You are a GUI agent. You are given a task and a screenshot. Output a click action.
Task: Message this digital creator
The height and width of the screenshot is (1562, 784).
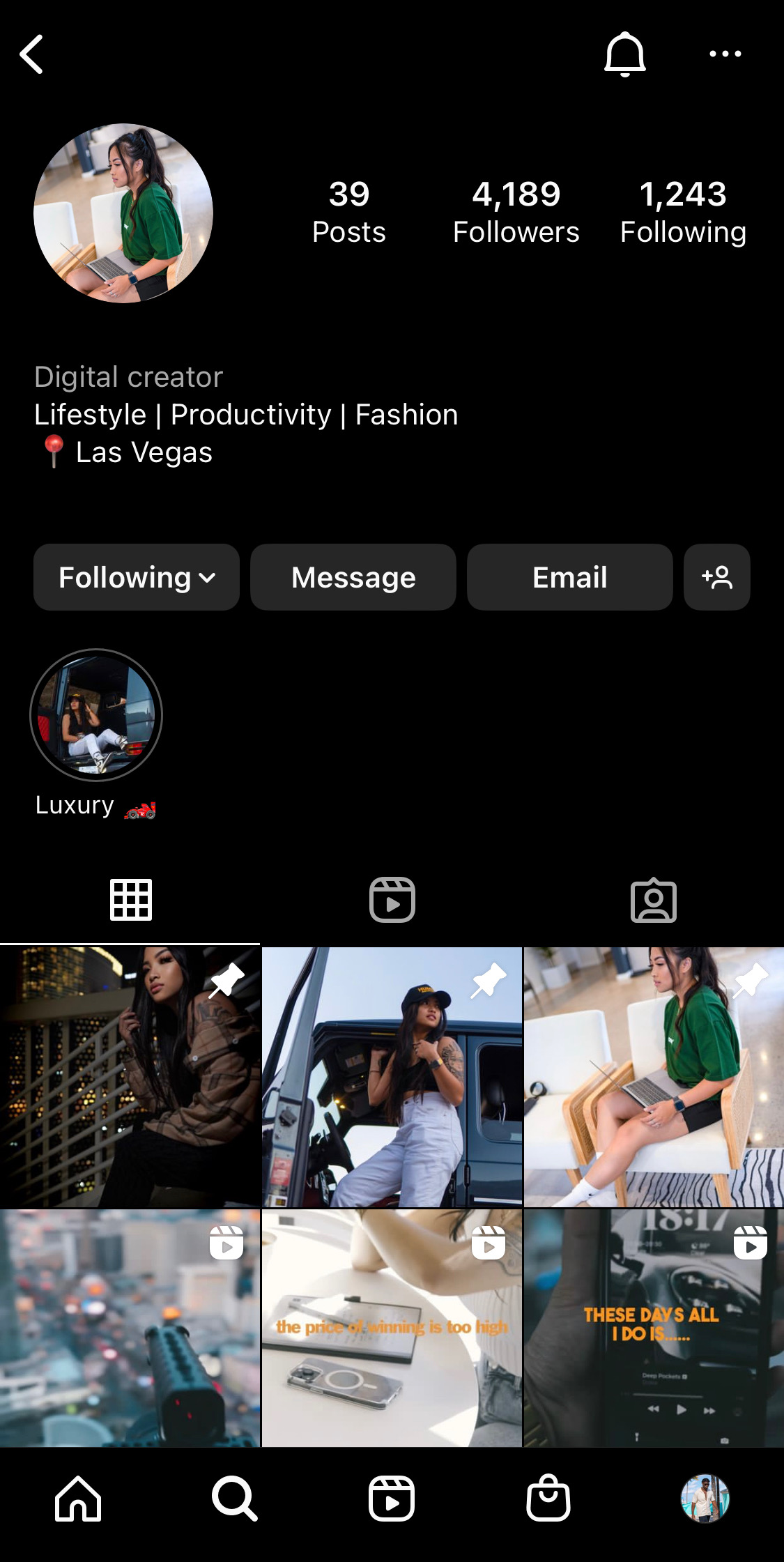(353, 577)
